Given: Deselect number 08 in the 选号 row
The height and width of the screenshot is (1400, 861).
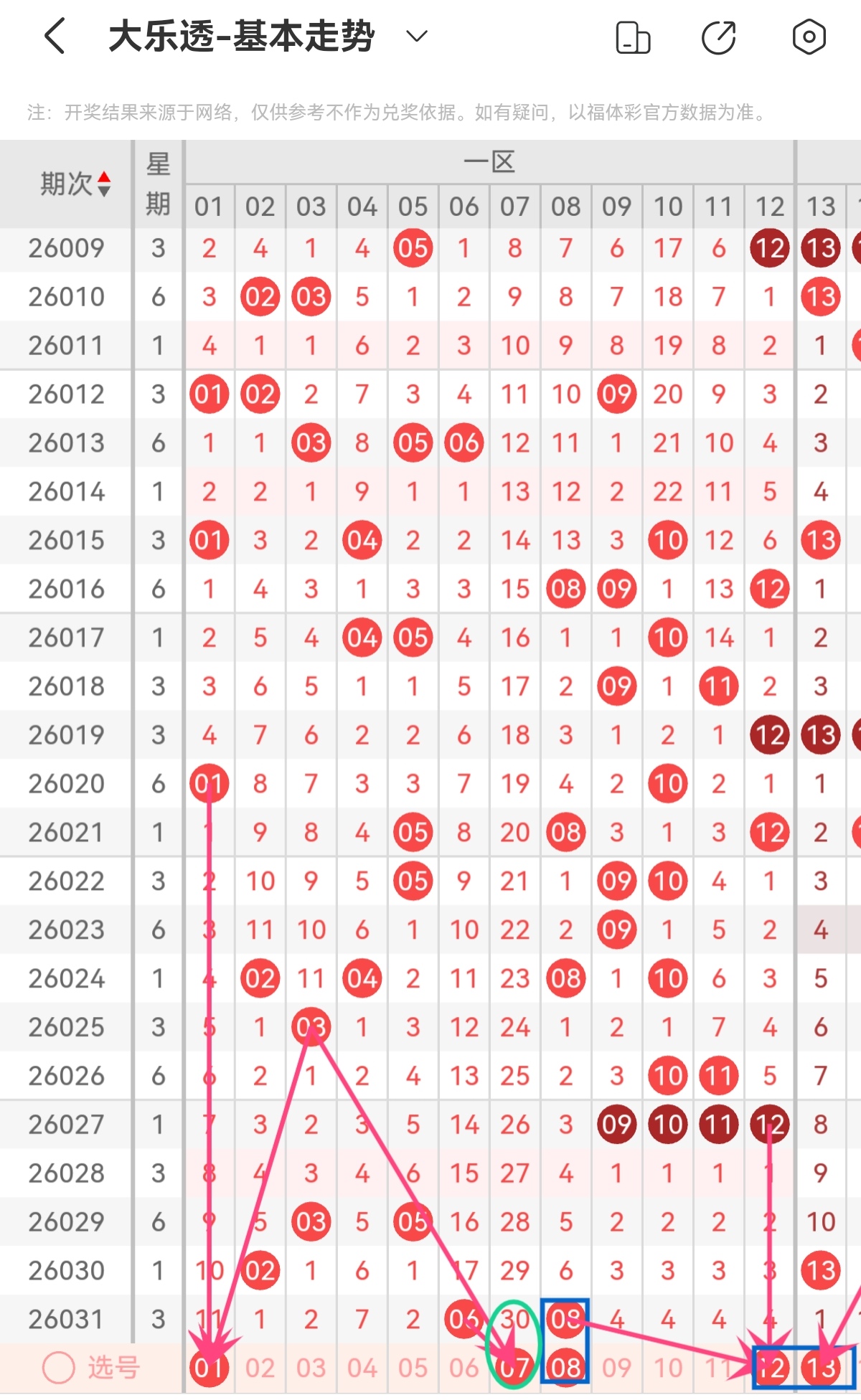Looking at the screenshot, I should pyautogui.click(x=565, y=1368).
